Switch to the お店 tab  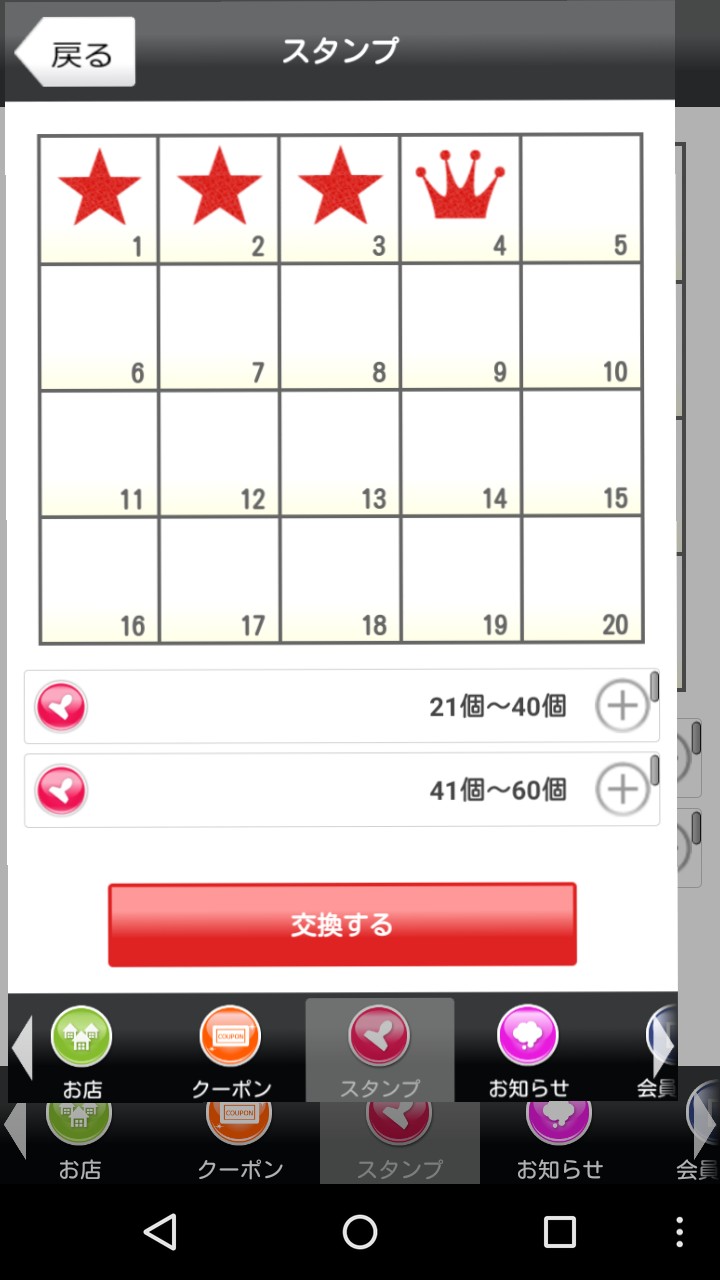tap(82, 1050)
